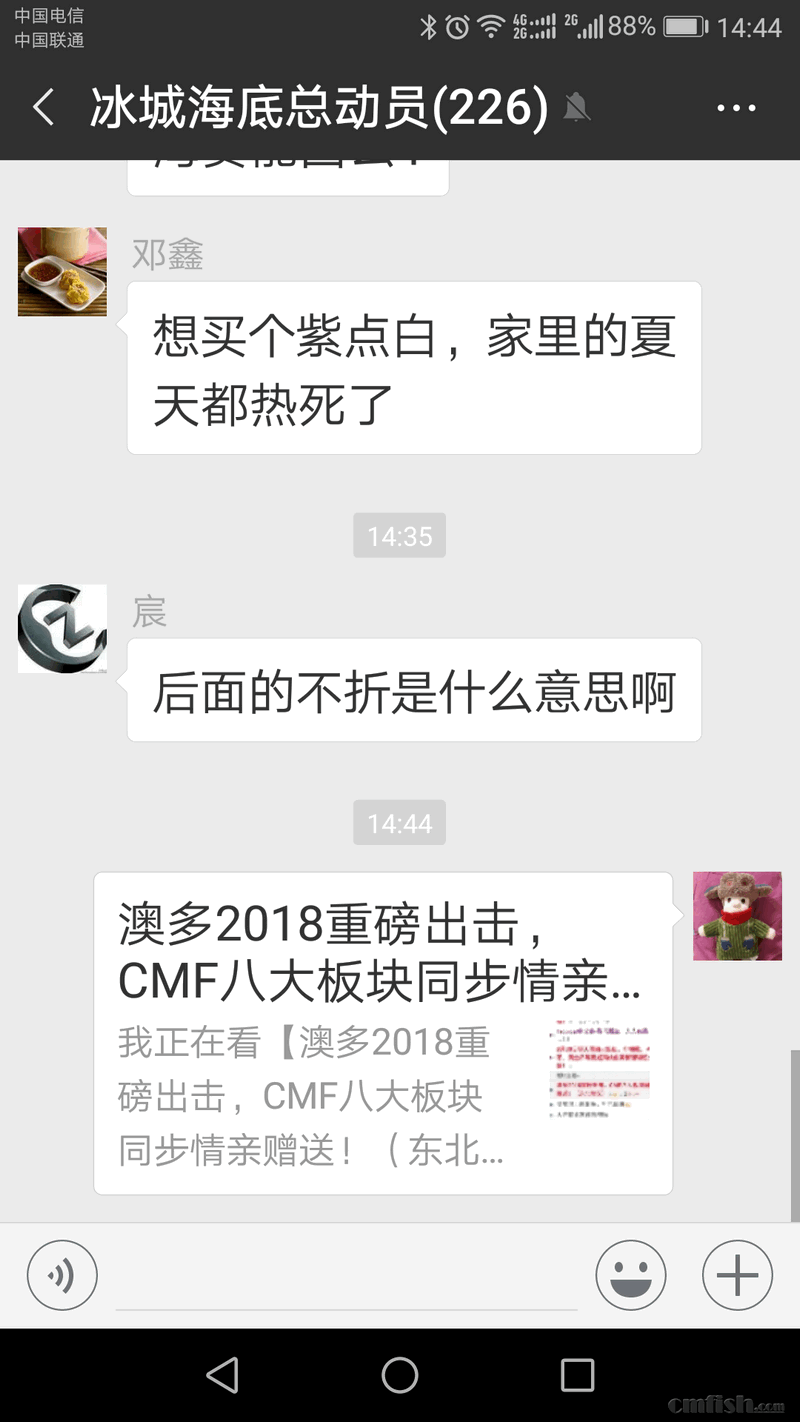The image size is (800, 1422).
Task: Switch to voice message input
Action: 62,1275
